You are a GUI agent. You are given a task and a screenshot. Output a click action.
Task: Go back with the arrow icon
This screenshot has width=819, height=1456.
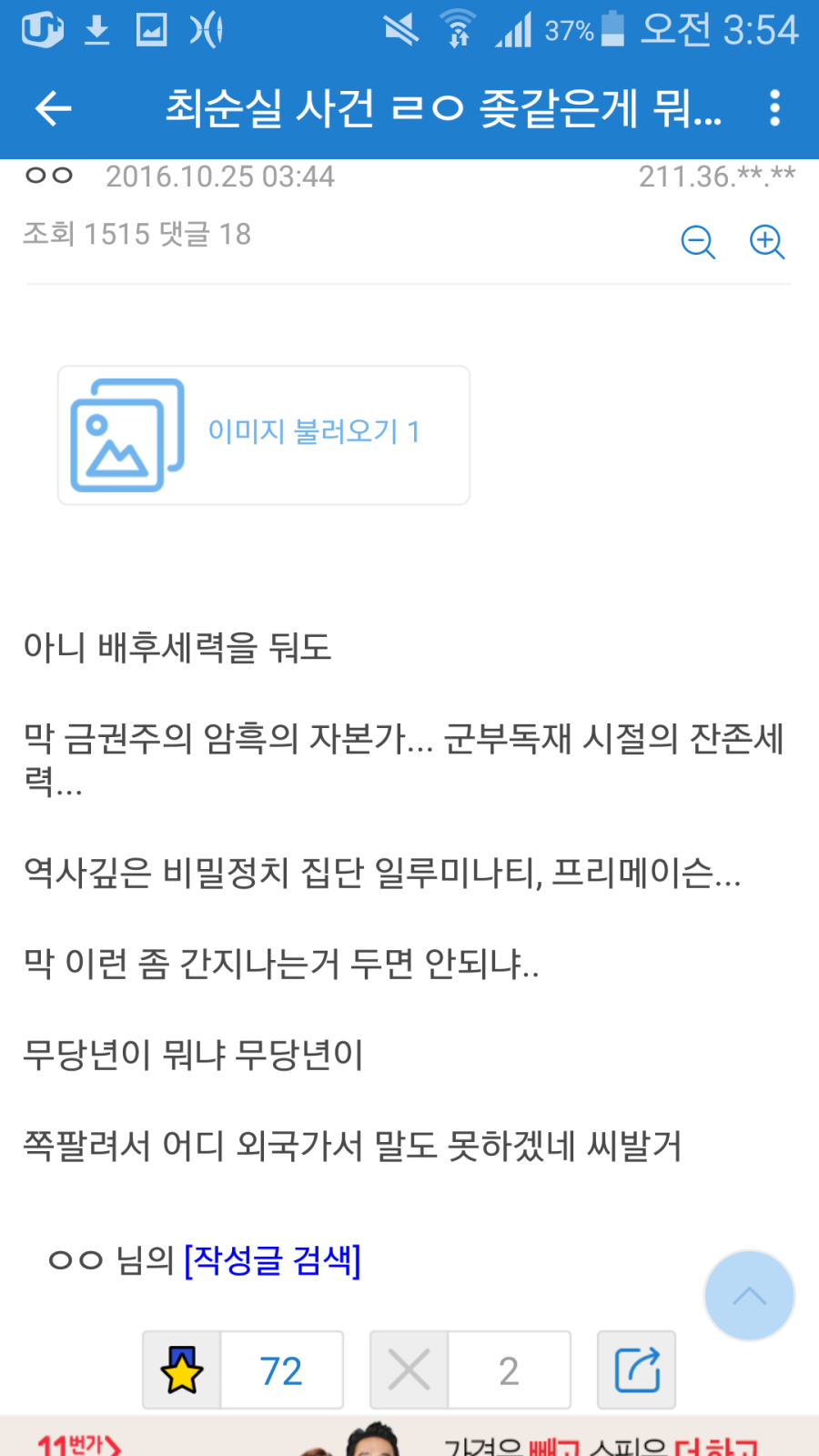[53, 108]
